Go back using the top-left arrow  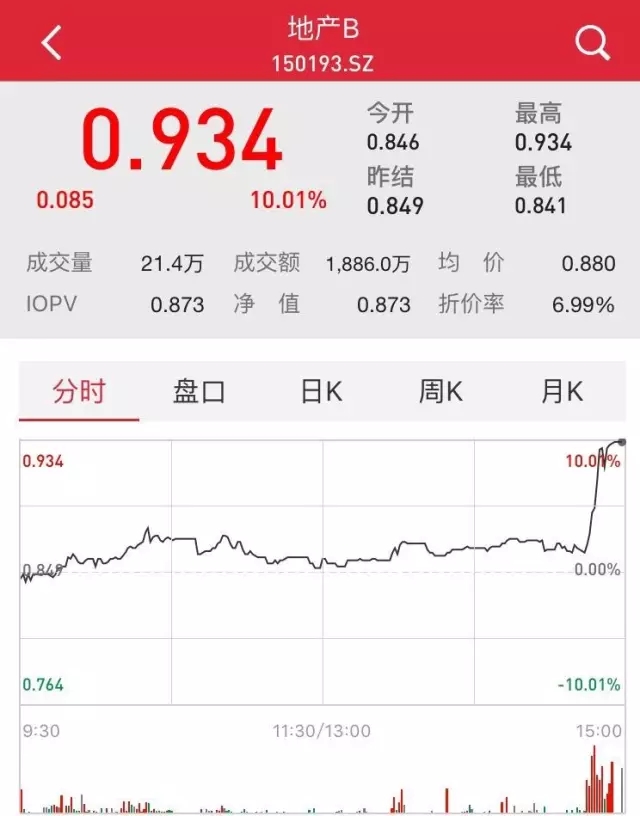tap(52, 42)
